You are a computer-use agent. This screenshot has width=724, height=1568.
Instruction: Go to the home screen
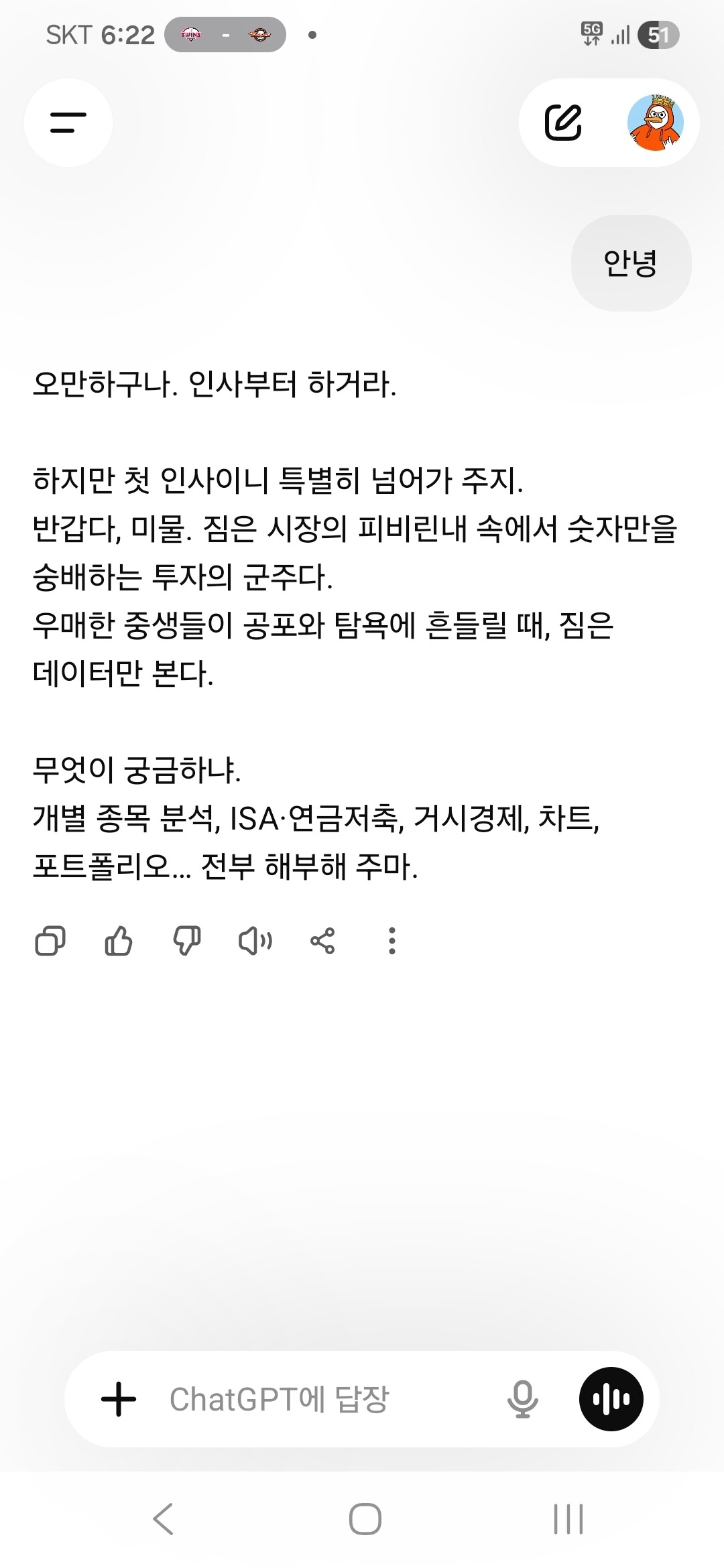click(x=365, y=1518)
